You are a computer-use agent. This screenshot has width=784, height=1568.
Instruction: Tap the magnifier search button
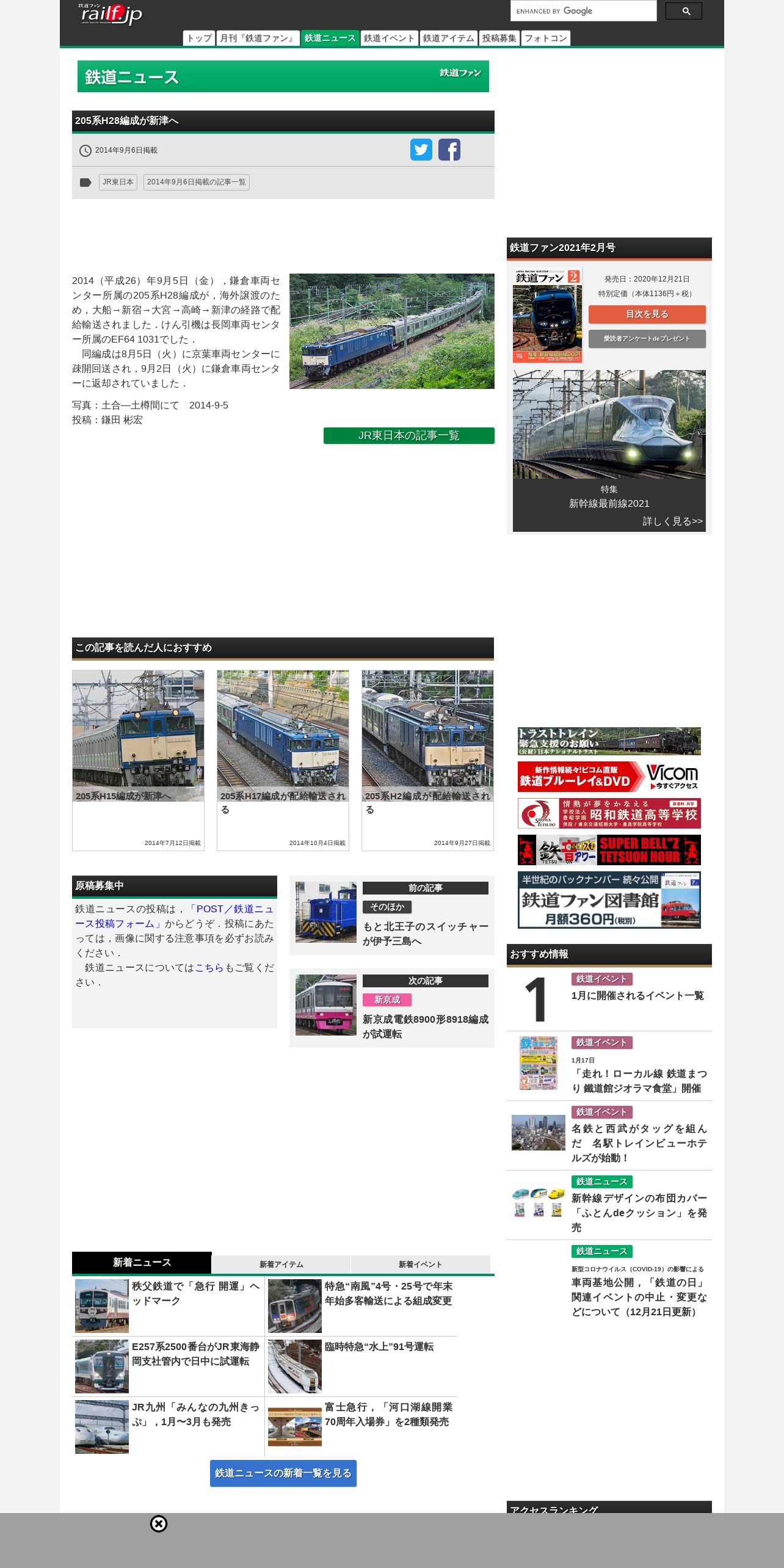tap(683, 11)
